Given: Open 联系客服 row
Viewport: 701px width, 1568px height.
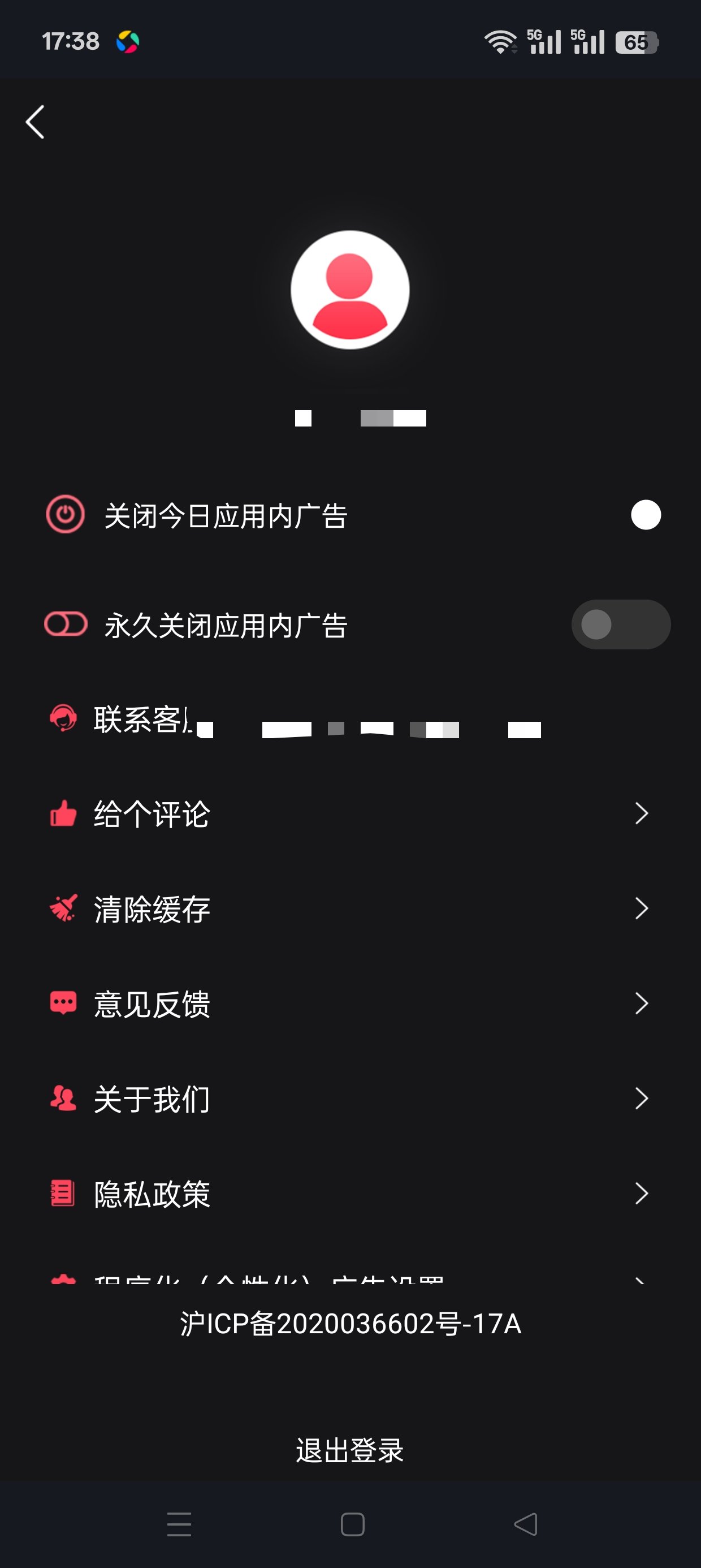Looking at the screenshot, I should tap(350, 720).
